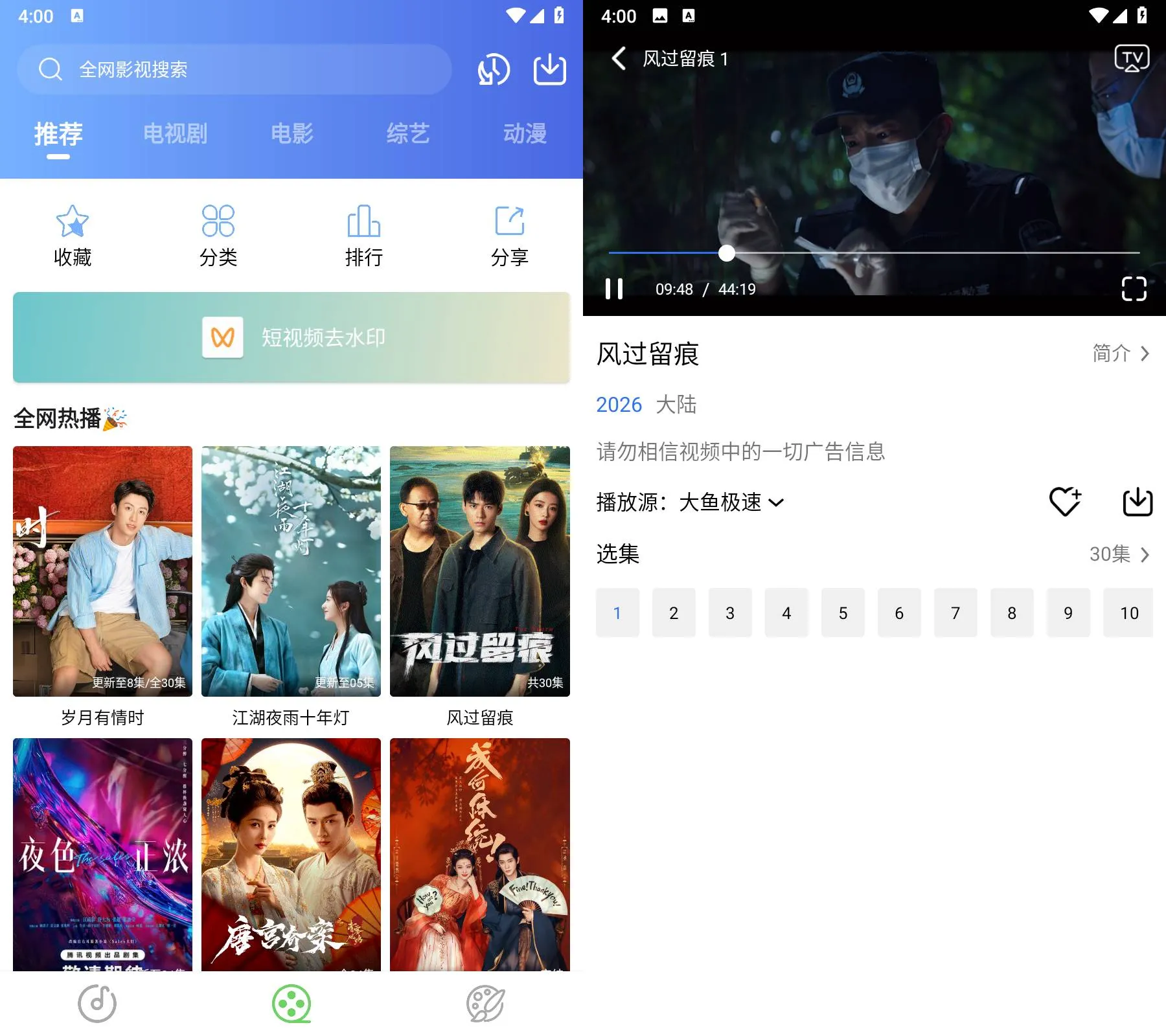
Task: Tap the 短视频去水印 banner
Action: 291,337
